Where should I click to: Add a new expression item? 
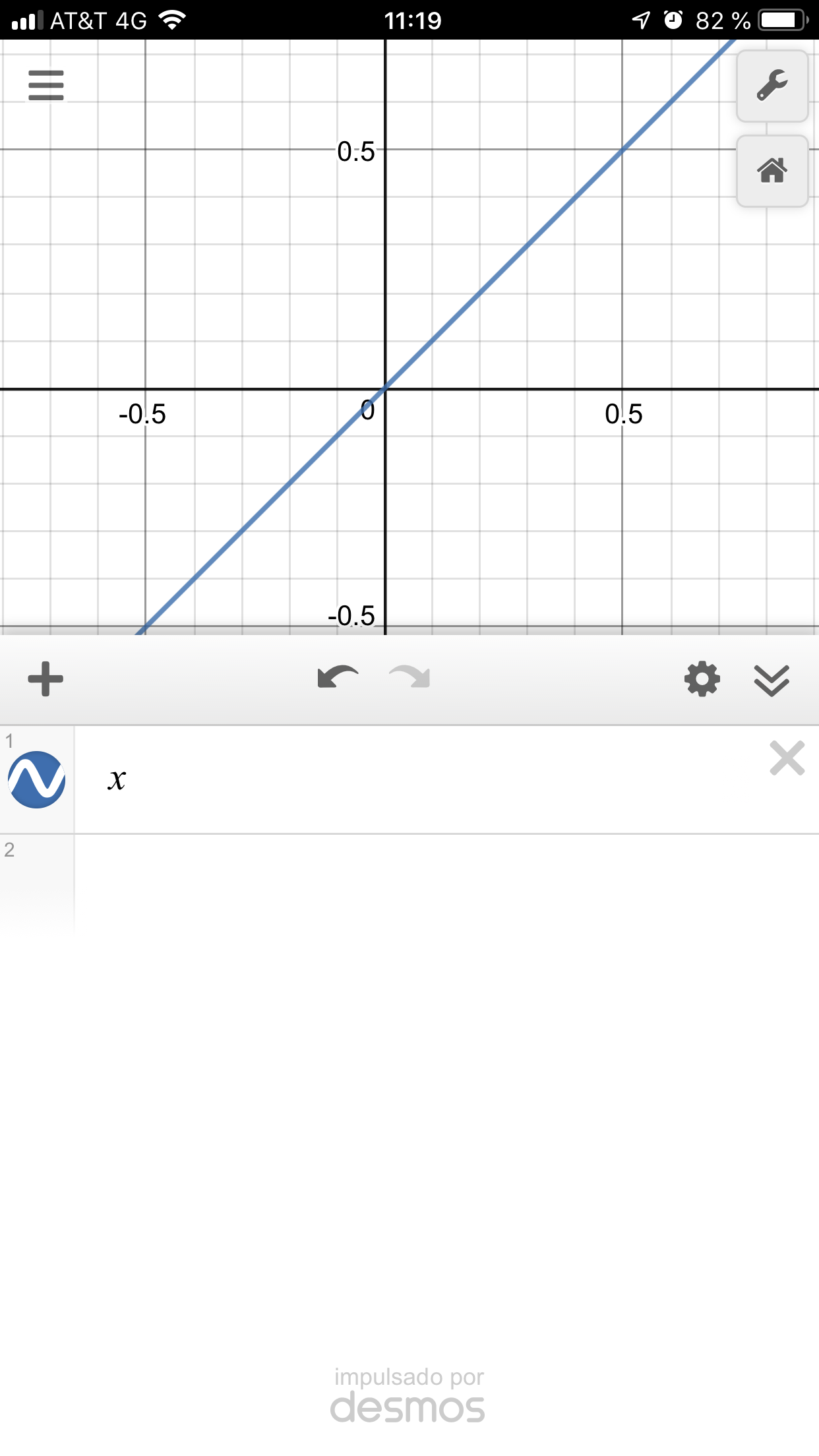tap(45, 679)
